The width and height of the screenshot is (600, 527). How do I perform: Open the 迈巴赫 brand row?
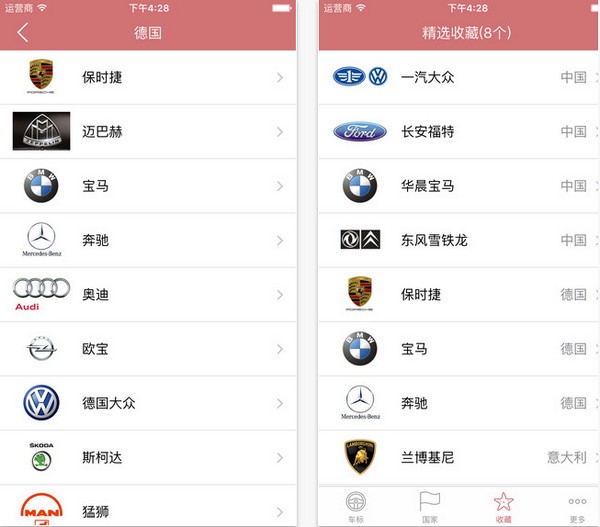point(148,131)
